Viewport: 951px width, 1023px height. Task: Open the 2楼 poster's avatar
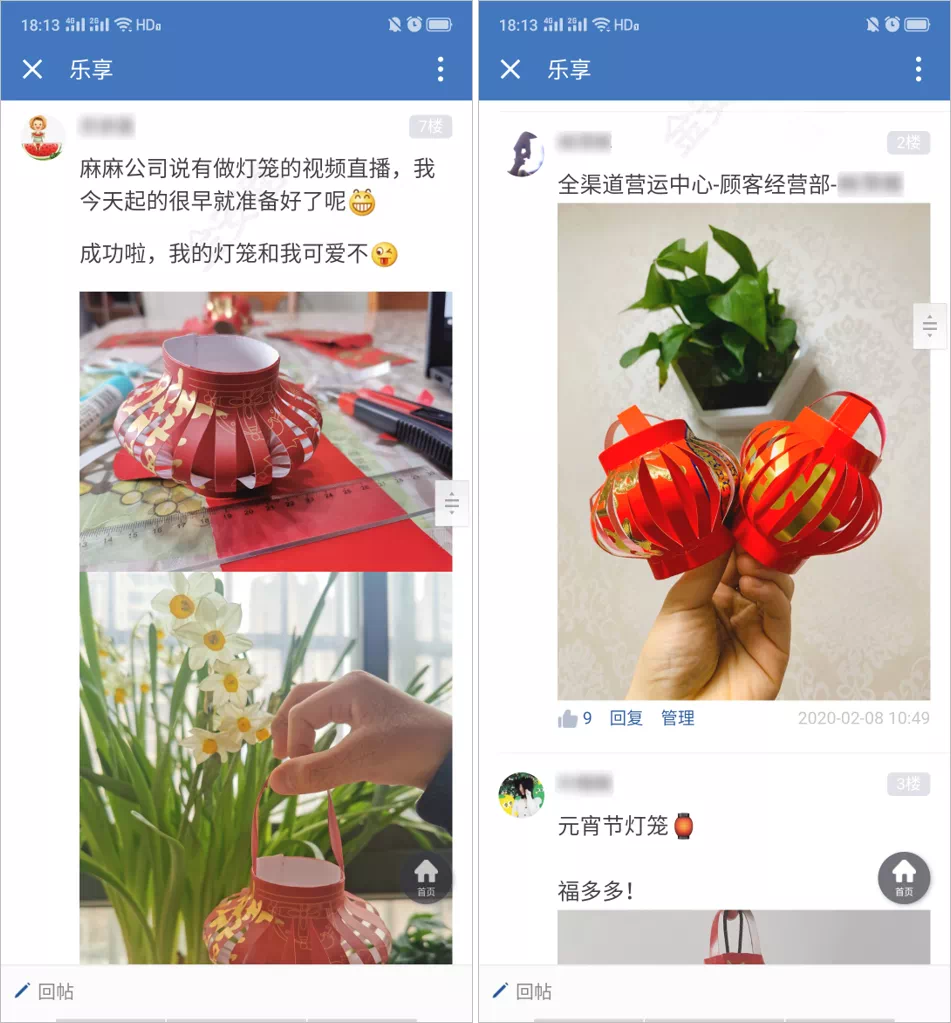[x=521, y=154]
